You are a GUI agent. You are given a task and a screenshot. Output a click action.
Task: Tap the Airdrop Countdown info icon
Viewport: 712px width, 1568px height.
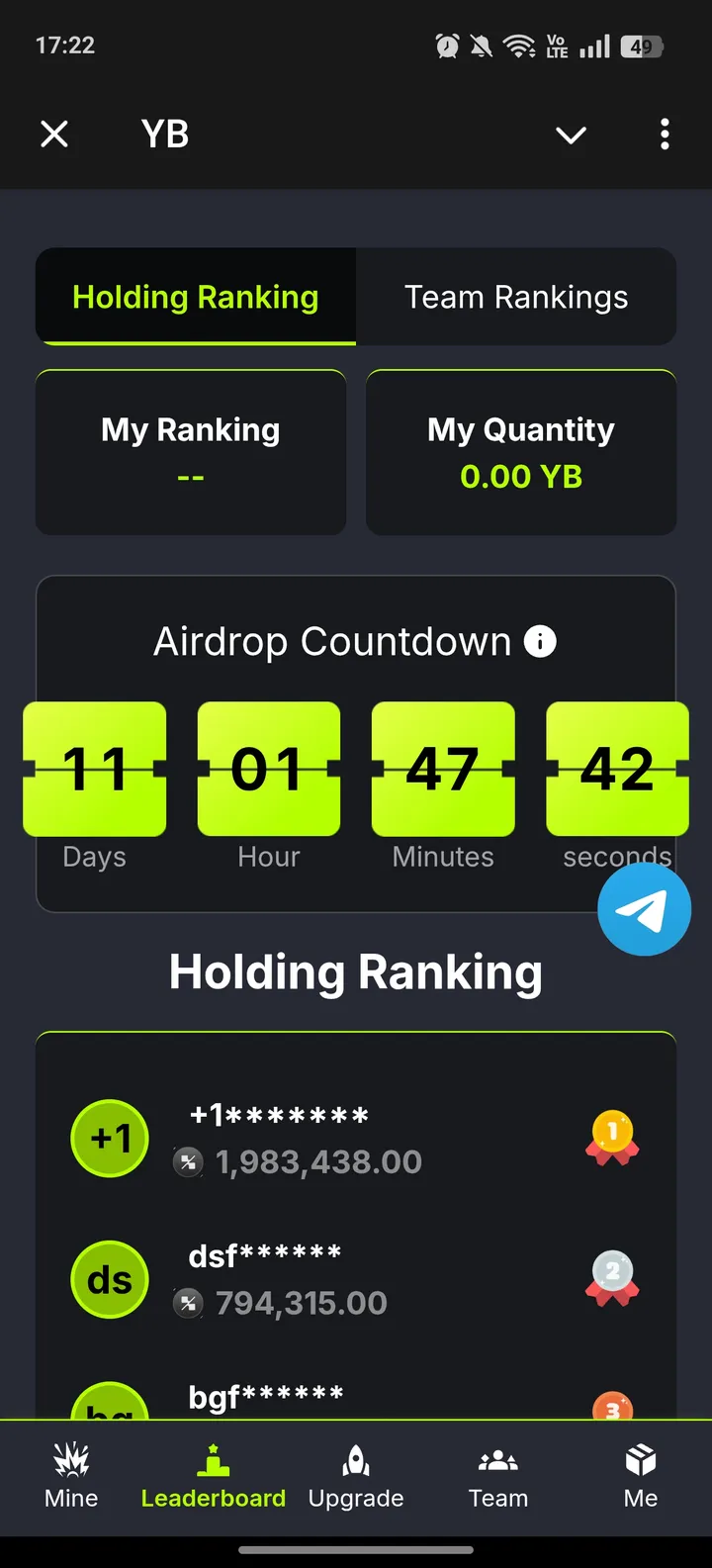540,641
